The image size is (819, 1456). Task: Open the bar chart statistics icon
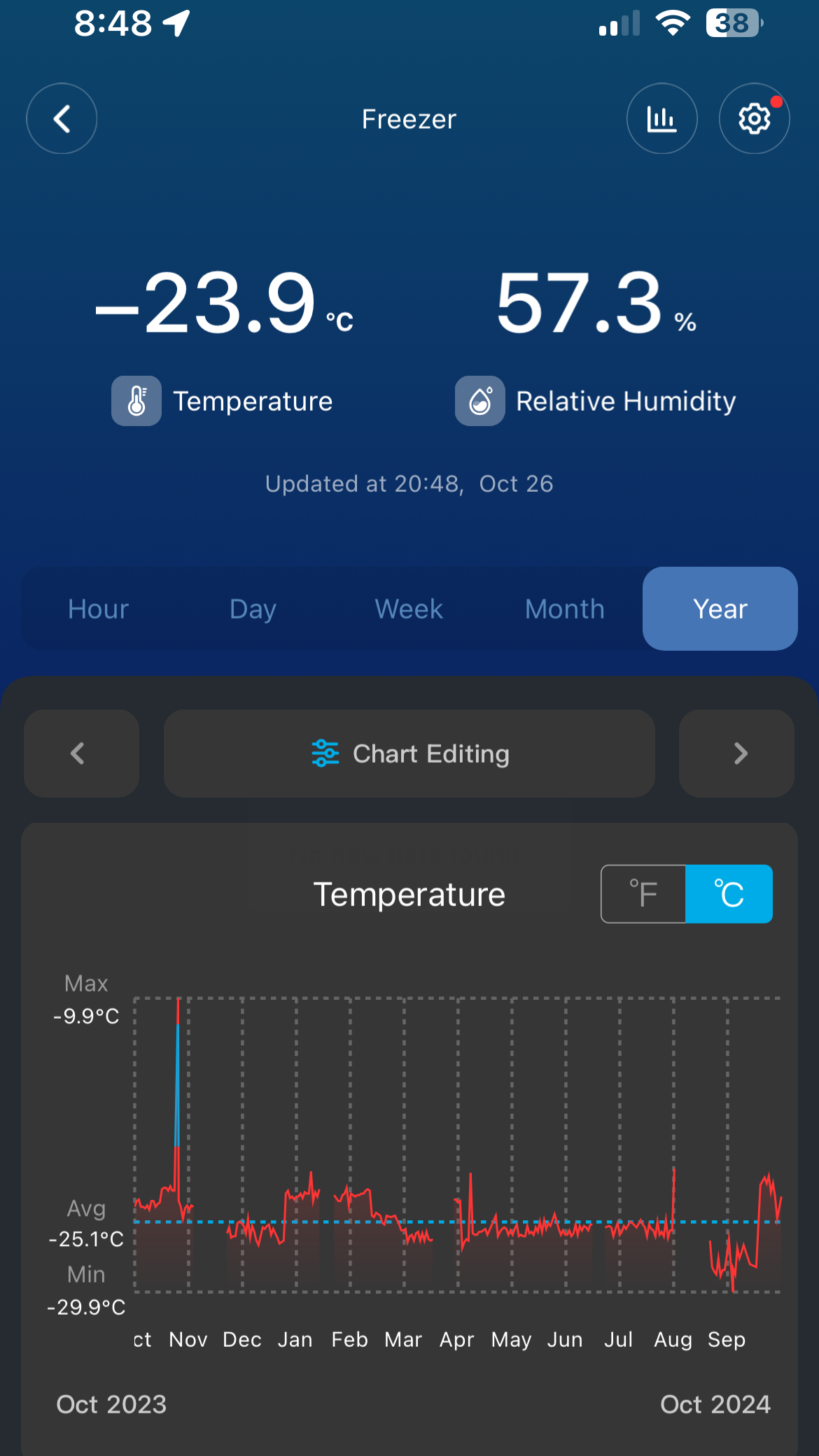coord(661,118)
